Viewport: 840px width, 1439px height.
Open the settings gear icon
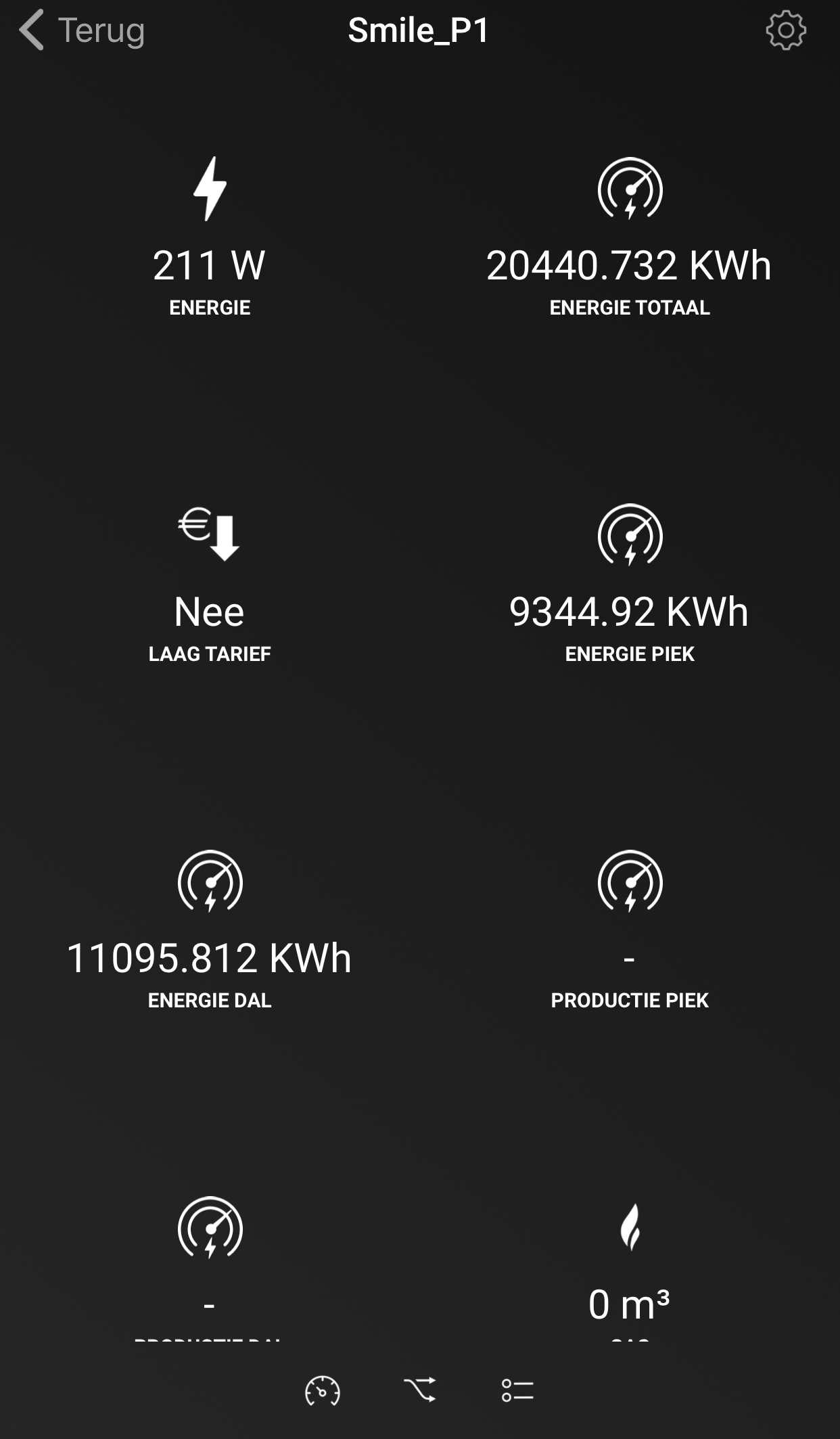point(785,30)
